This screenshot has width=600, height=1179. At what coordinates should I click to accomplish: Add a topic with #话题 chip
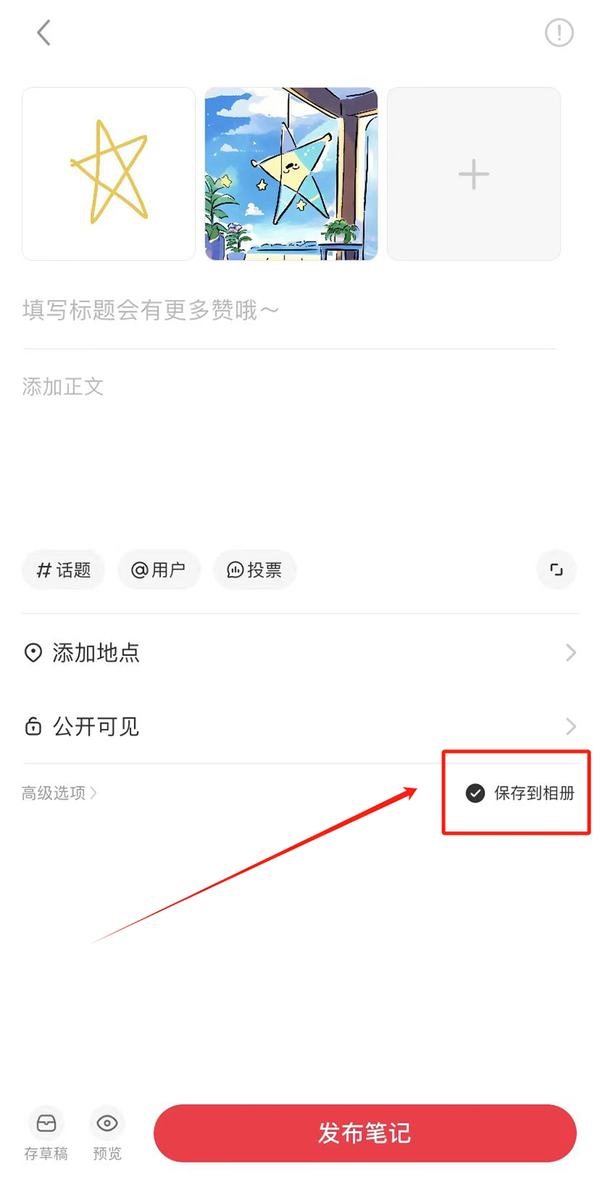[63, 569]
